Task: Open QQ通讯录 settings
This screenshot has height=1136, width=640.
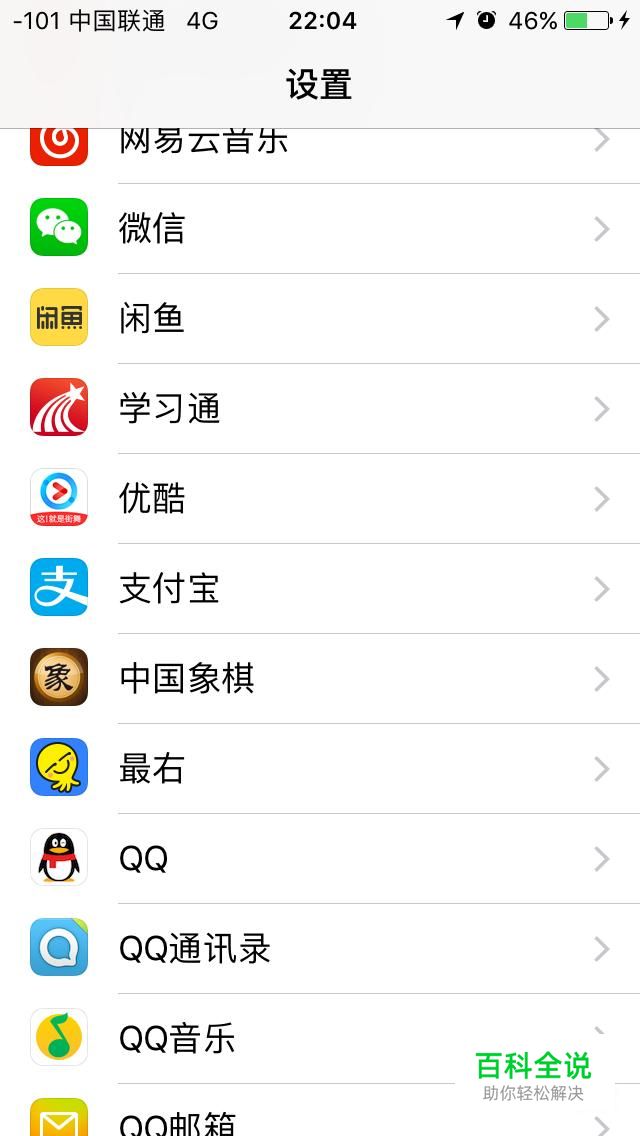Action: point(320,948)
